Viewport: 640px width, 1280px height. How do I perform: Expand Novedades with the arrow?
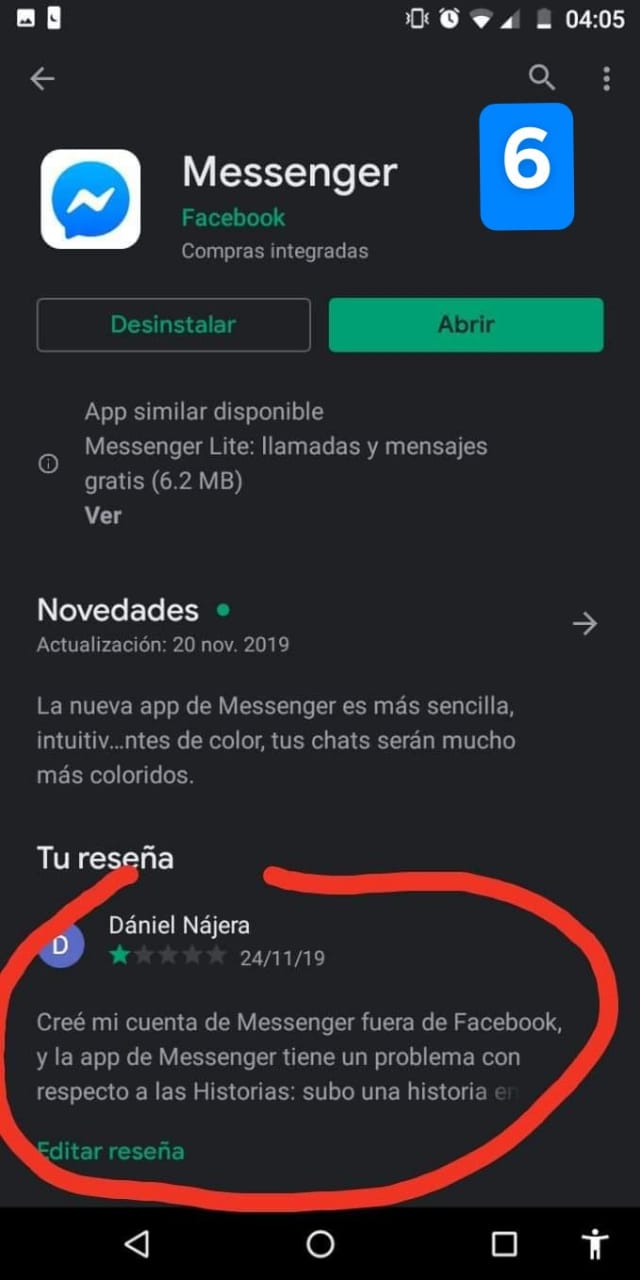coord(585,624)
